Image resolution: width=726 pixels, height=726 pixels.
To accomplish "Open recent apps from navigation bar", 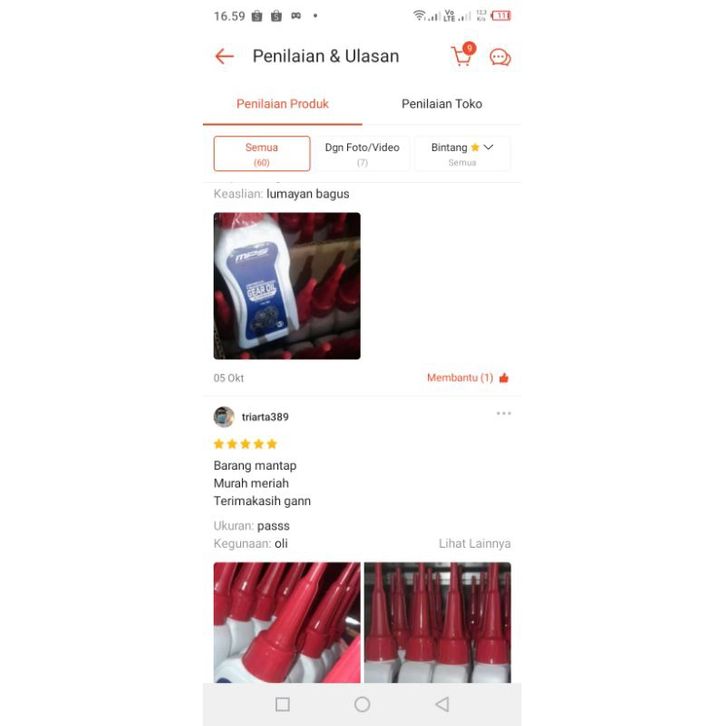I will pyautogui.click(x=282, y=704).
